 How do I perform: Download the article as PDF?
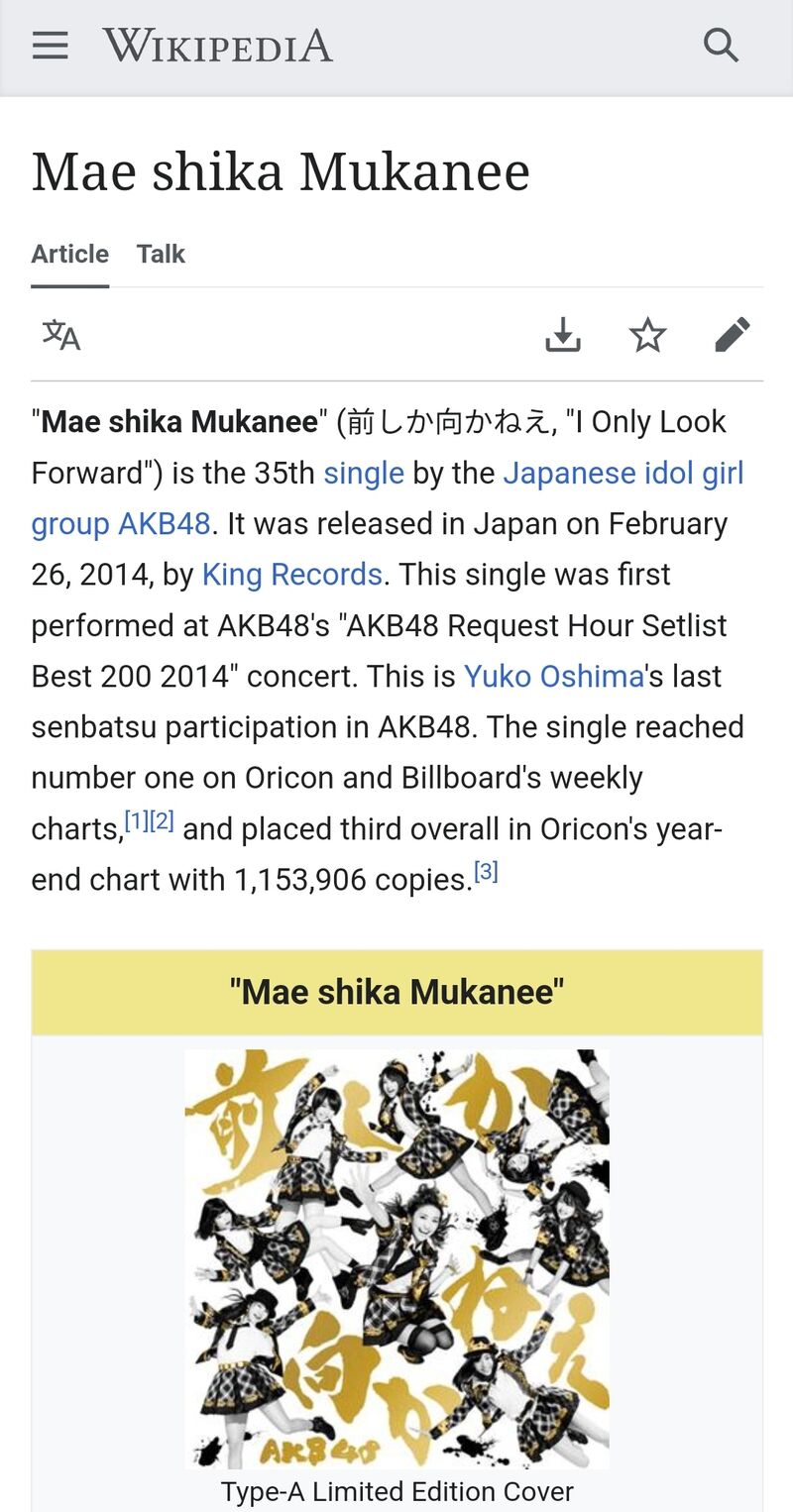point(563,335)
